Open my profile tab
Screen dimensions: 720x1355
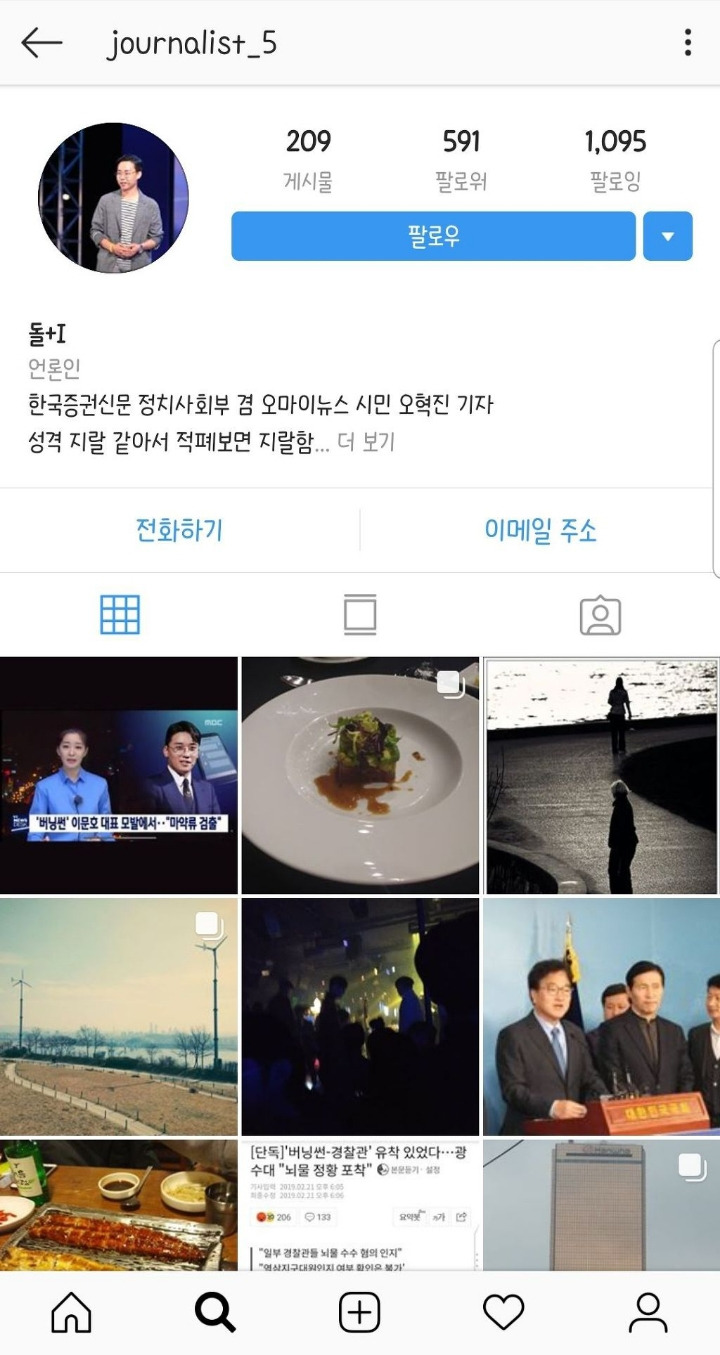pyautogui.click(x=648, y=1312)
